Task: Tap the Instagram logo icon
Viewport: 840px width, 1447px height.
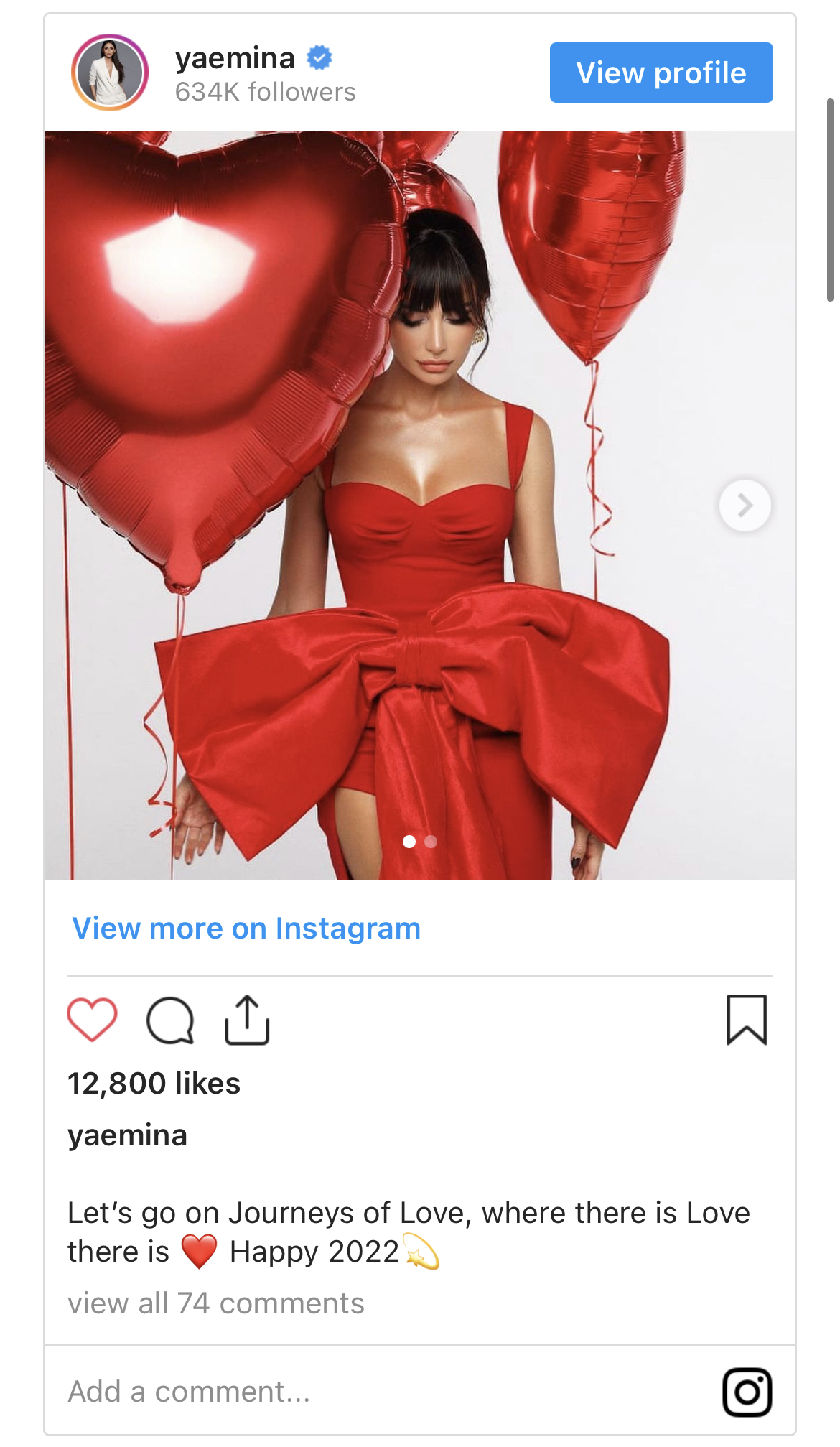Action: click(747, 1392)
